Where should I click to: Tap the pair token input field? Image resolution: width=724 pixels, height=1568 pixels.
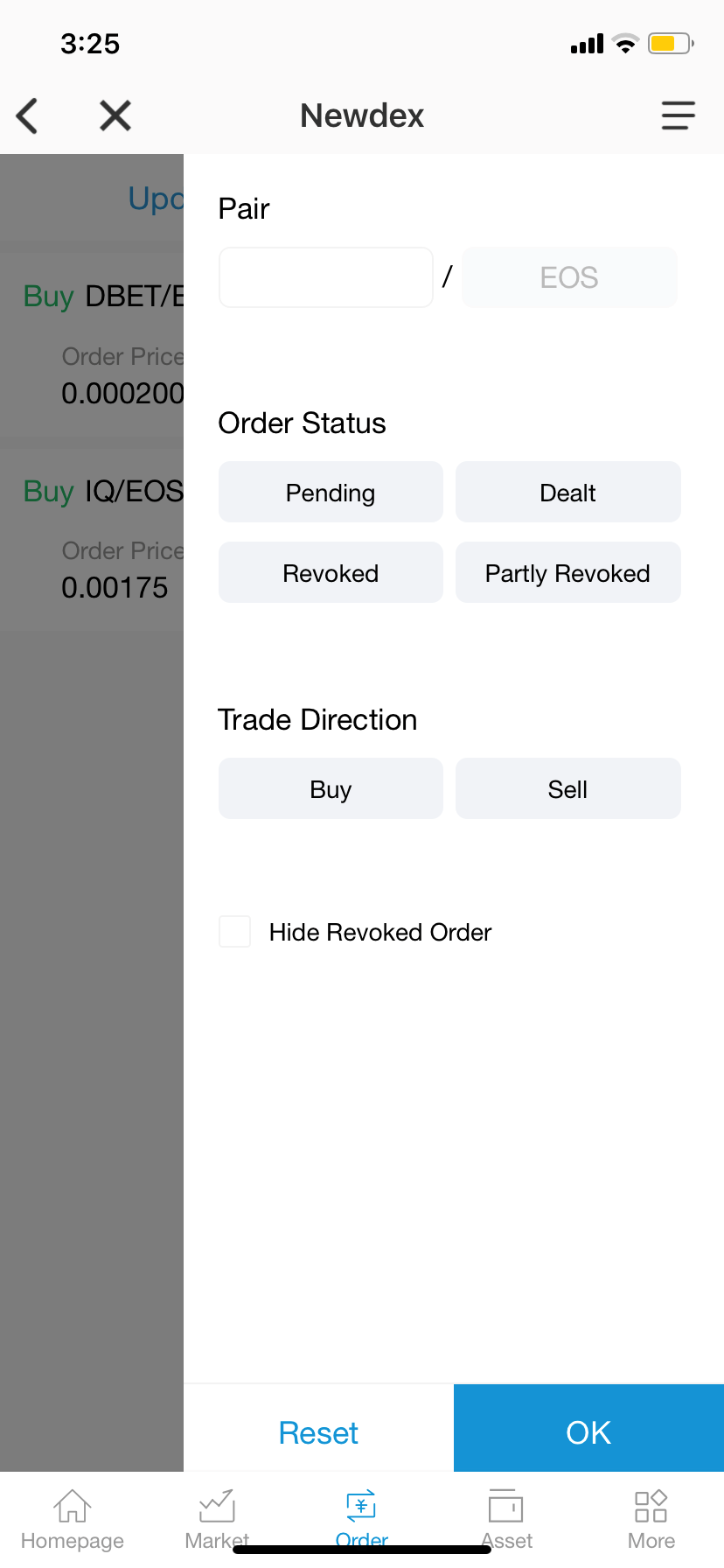pyautogui.click(x=326, y=277)
